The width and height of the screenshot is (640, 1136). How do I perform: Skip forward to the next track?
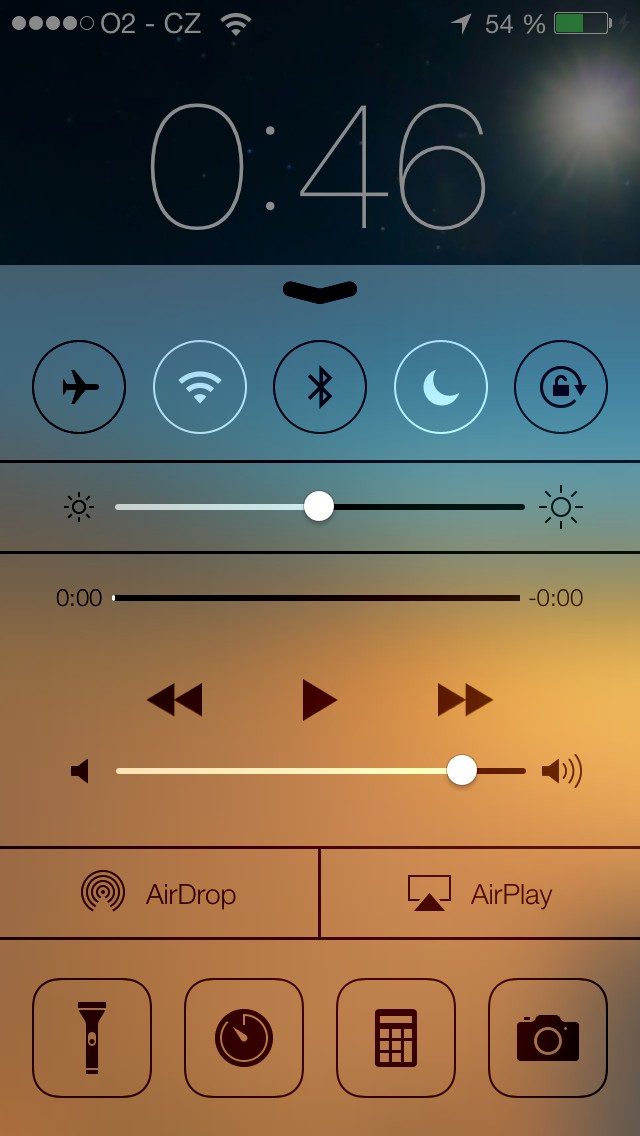tap(465, 700)
